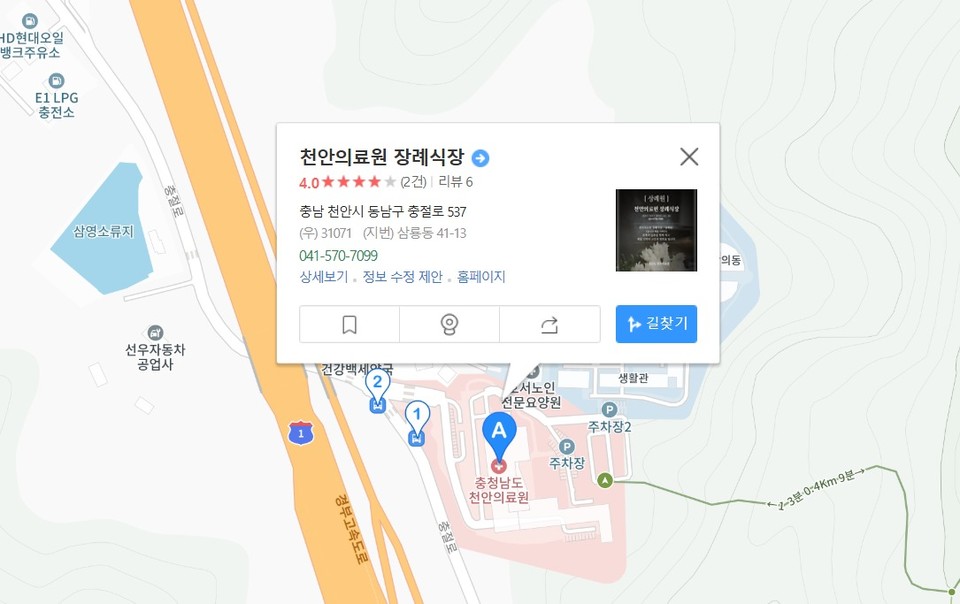Open the 리뷰 6 reviews
The width and height of the screenshot is (960, 604).
pos(456,182)
